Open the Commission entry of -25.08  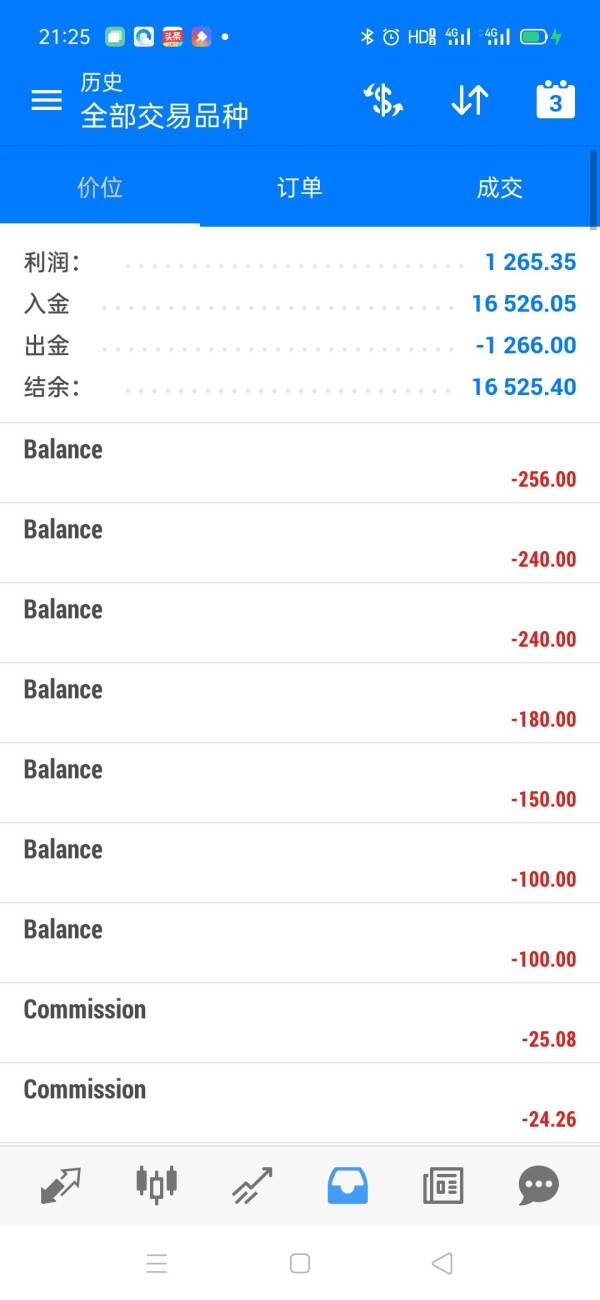point(300,1023)
